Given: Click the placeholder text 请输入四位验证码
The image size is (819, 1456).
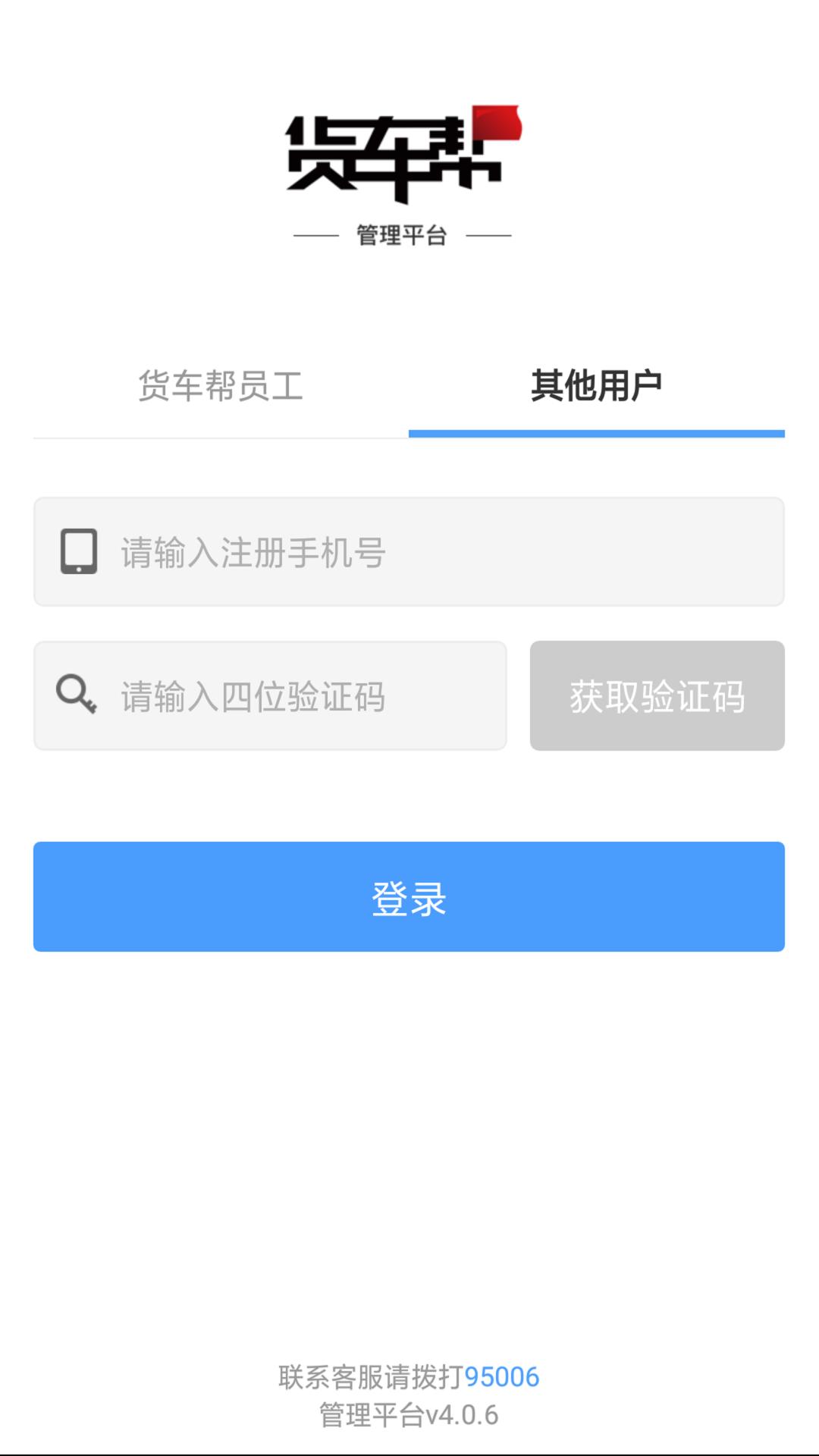Looking at the screenshot, I should (x=252, y=695).
